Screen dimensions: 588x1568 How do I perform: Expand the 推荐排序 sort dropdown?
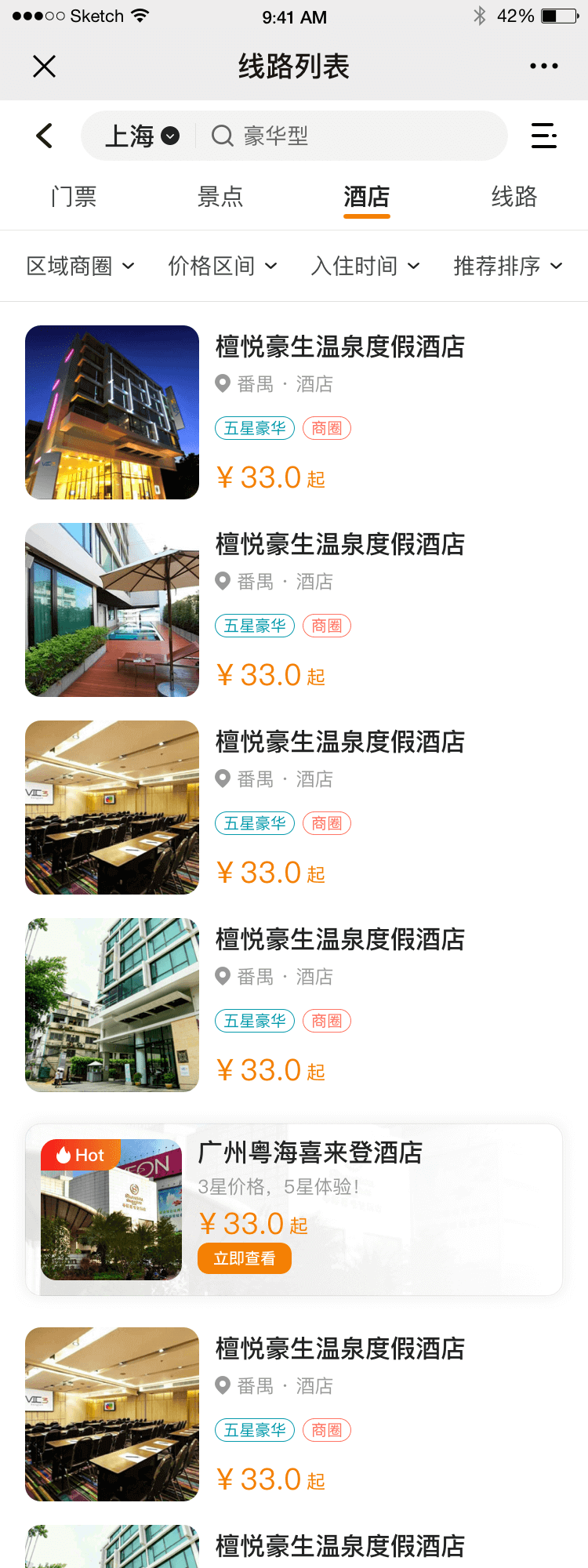[508, 266]
